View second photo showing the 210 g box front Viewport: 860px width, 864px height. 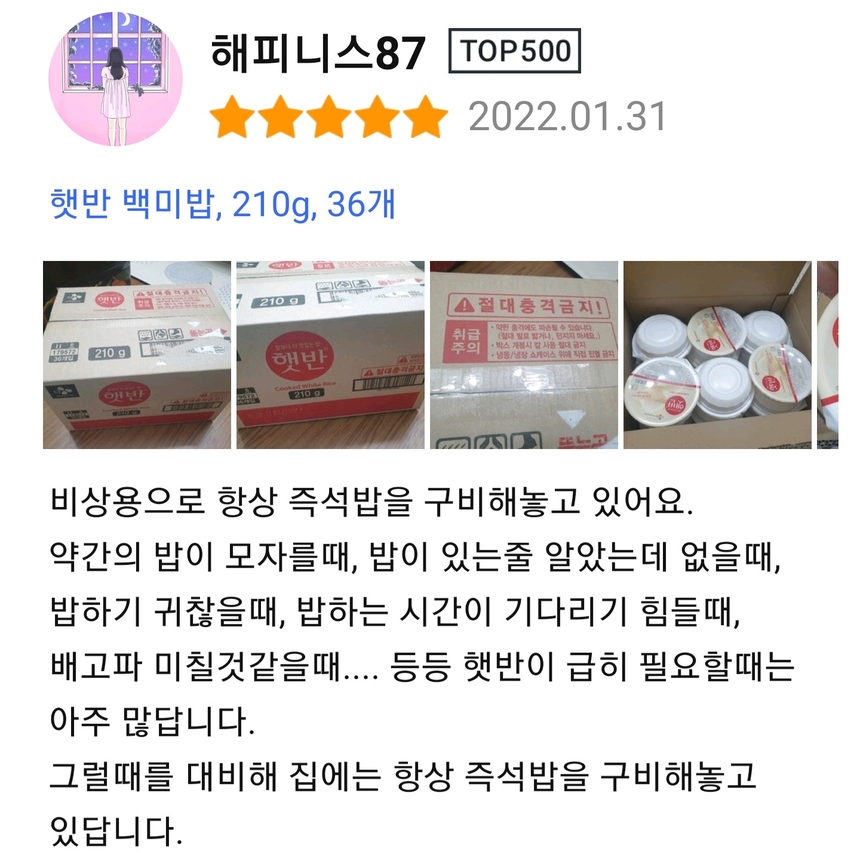coord(328,355)
